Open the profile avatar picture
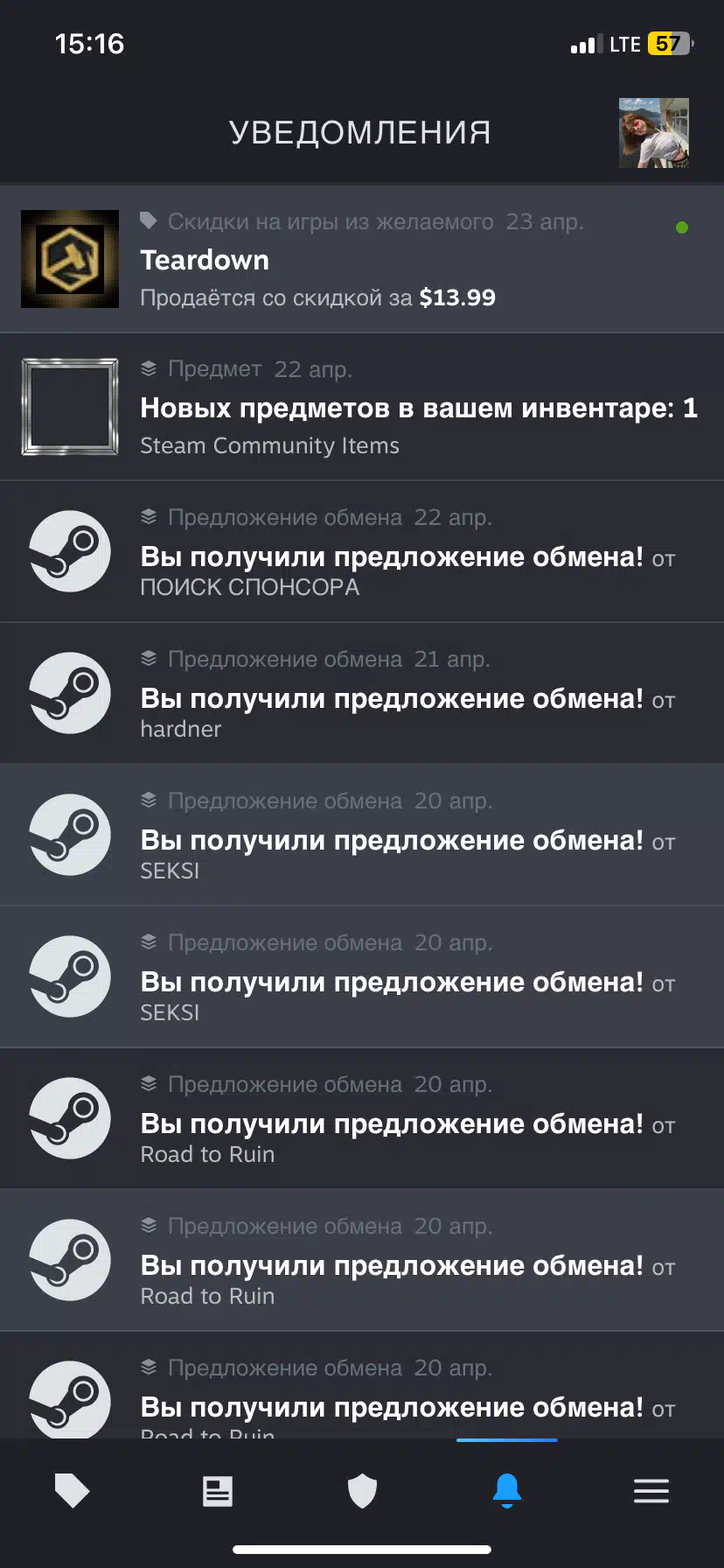 pos(654,133)
